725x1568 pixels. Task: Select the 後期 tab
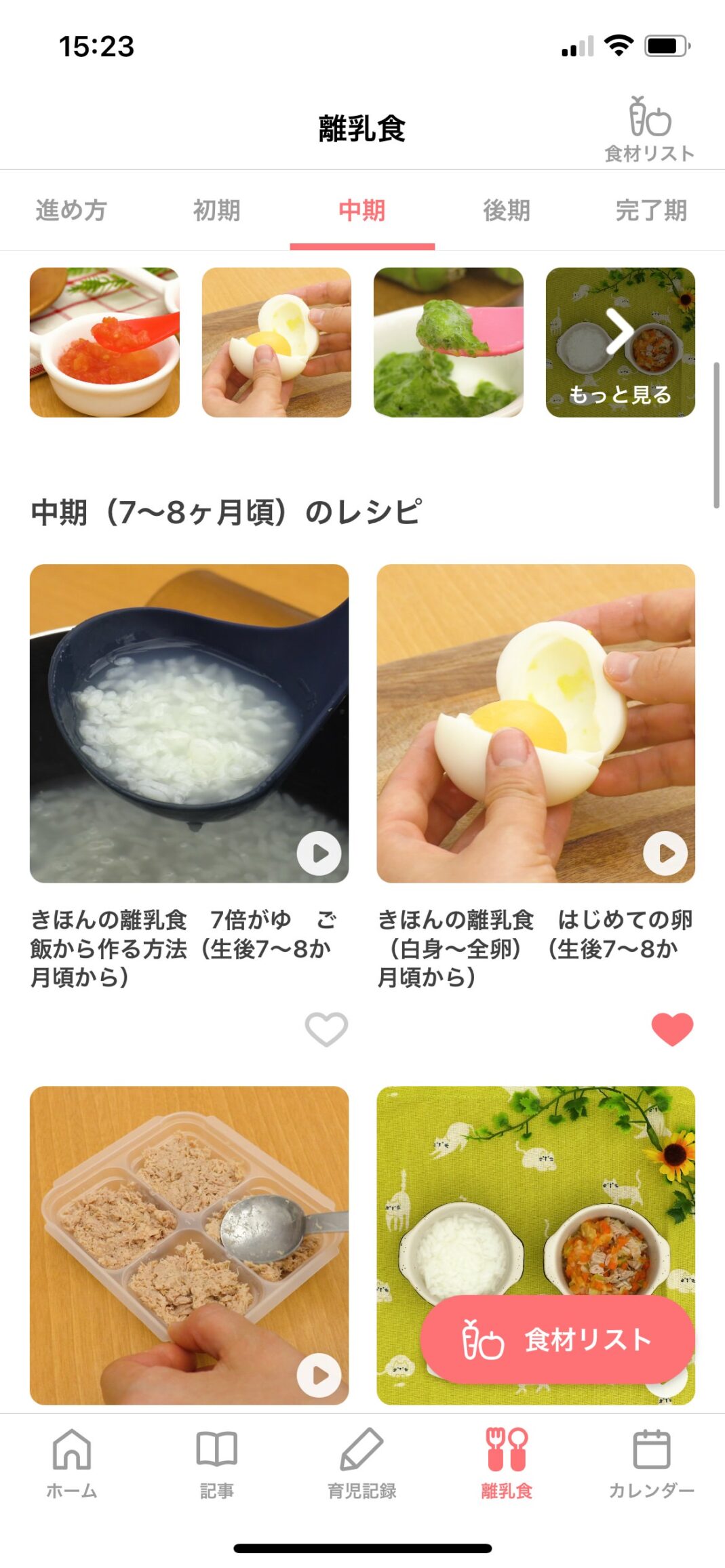coord(507,210)
